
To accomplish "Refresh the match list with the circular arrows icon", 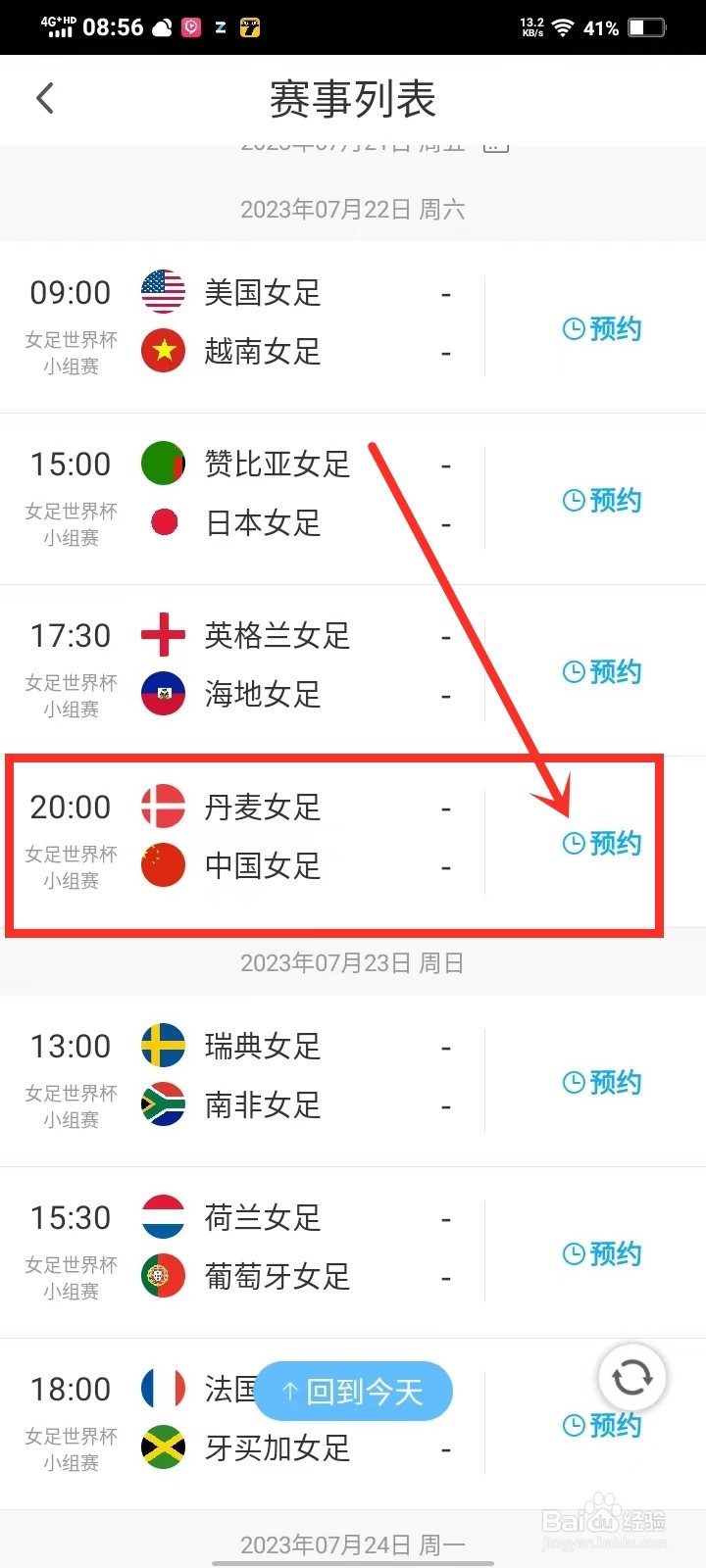I will (632, 1377).
